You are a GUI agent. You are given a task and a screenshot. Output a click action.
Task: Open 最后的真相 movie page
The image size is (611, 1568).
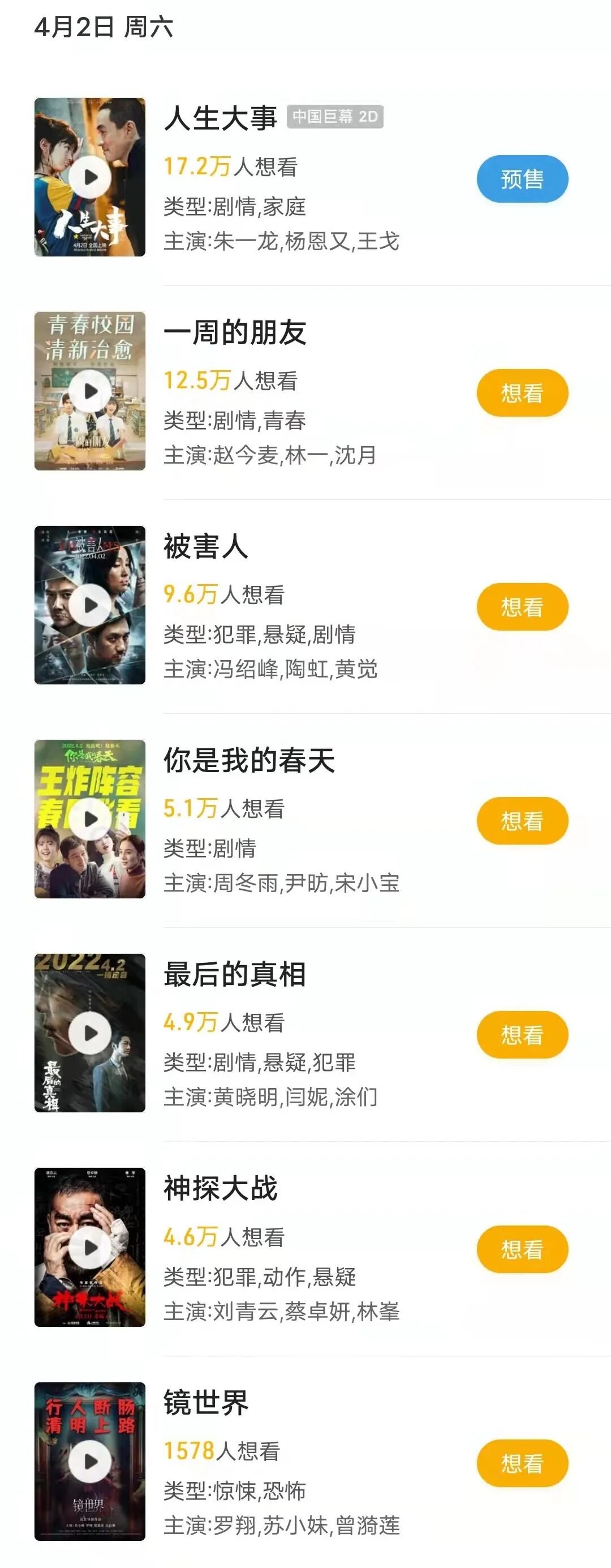(x=235, y=975)
